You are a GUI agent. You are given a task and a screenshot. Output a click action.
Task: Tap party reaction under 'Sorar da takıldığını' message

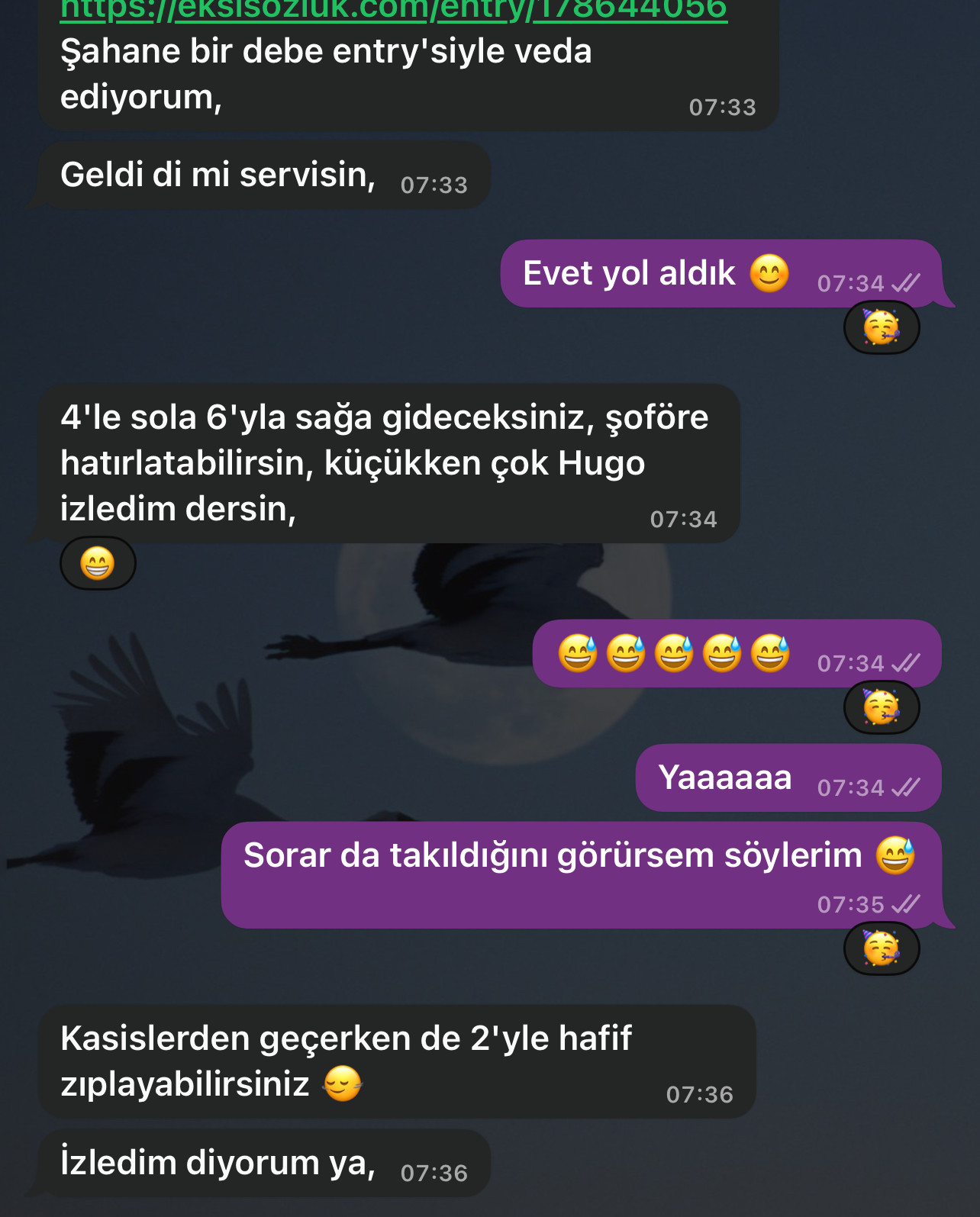coord(881,948)
